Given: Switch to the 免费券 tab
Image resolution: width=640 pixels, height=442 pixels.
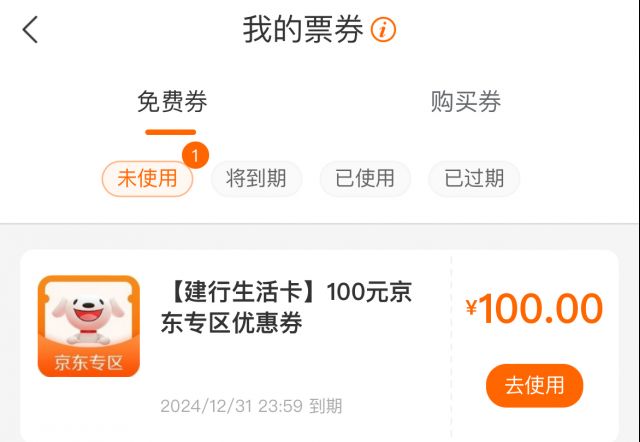Looking at the screenshot, I should [172, 101].
